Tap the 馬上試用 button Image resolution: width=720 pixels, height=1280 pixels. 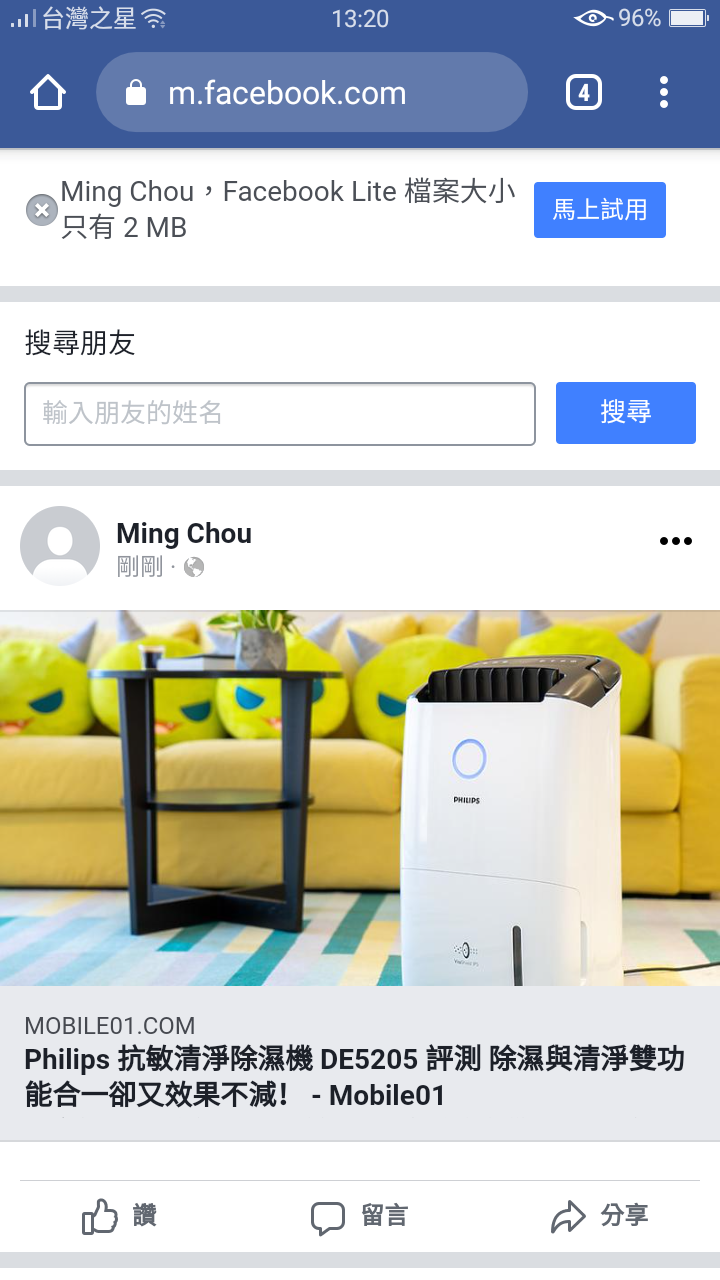(x=599, y=210)
